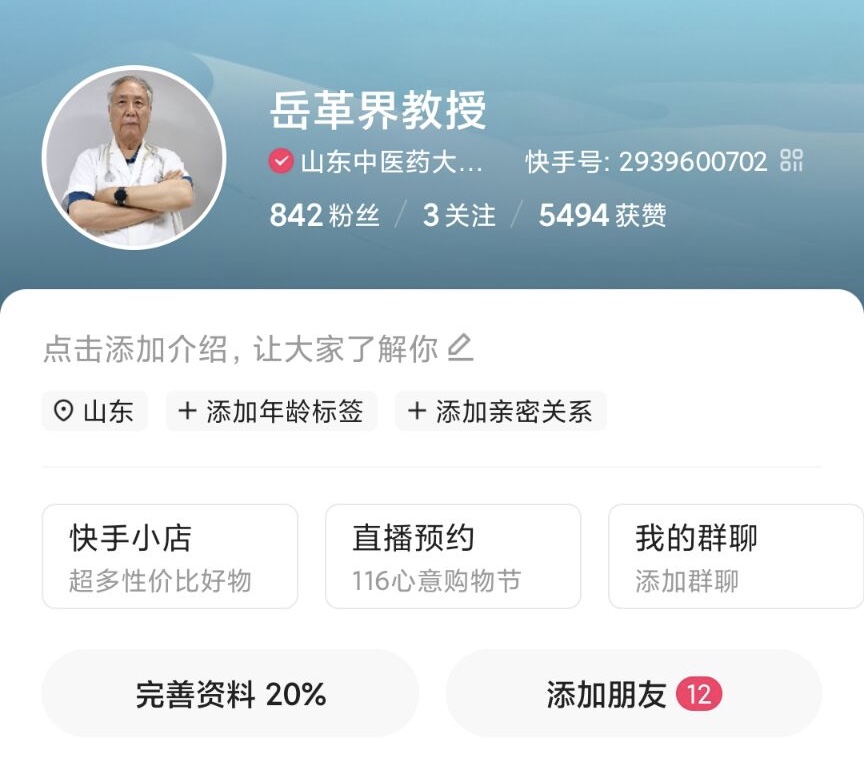View the 3 关注 following list
Image resolution: width=864 pixels, height=762 pixels.
click(459, 215)
